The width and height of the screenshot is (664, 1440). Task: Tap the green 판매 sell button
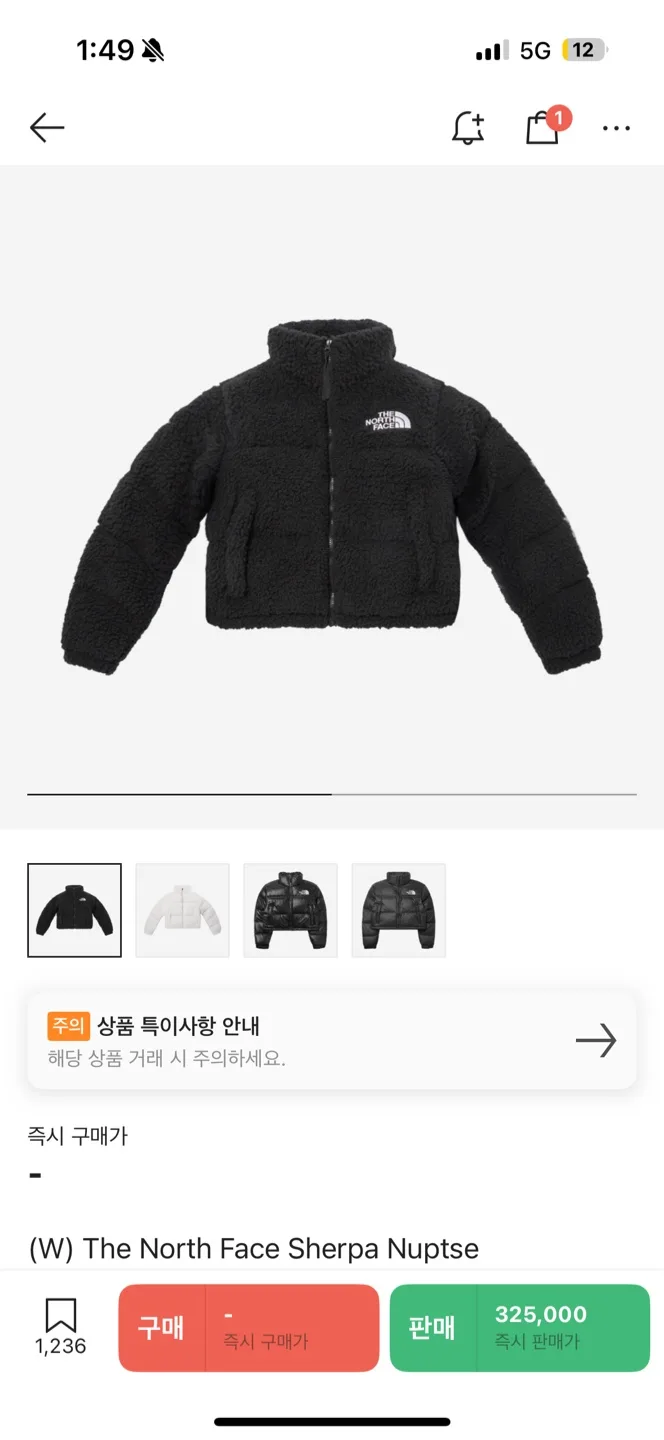520,1328
